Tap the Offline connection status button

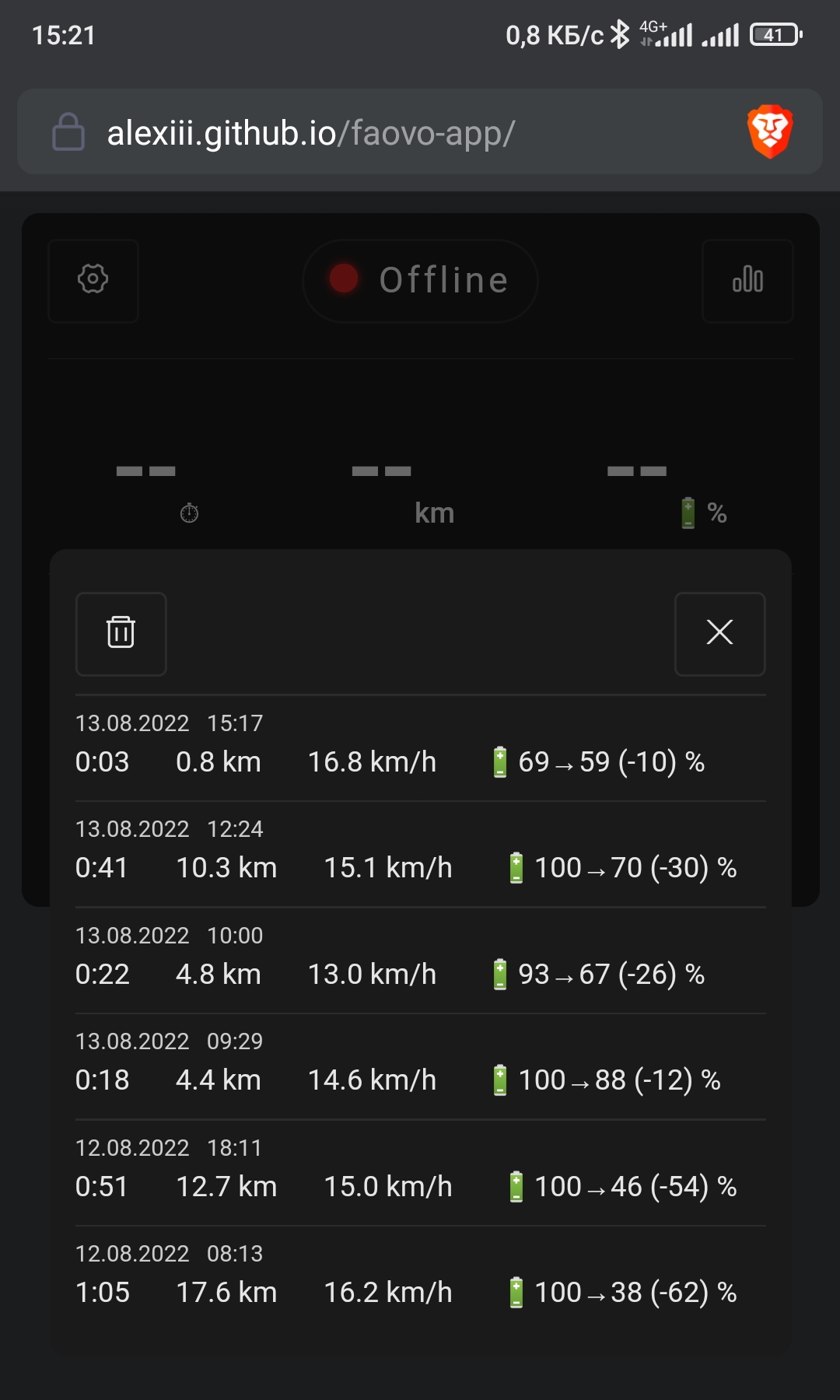[x=420, y=280]
